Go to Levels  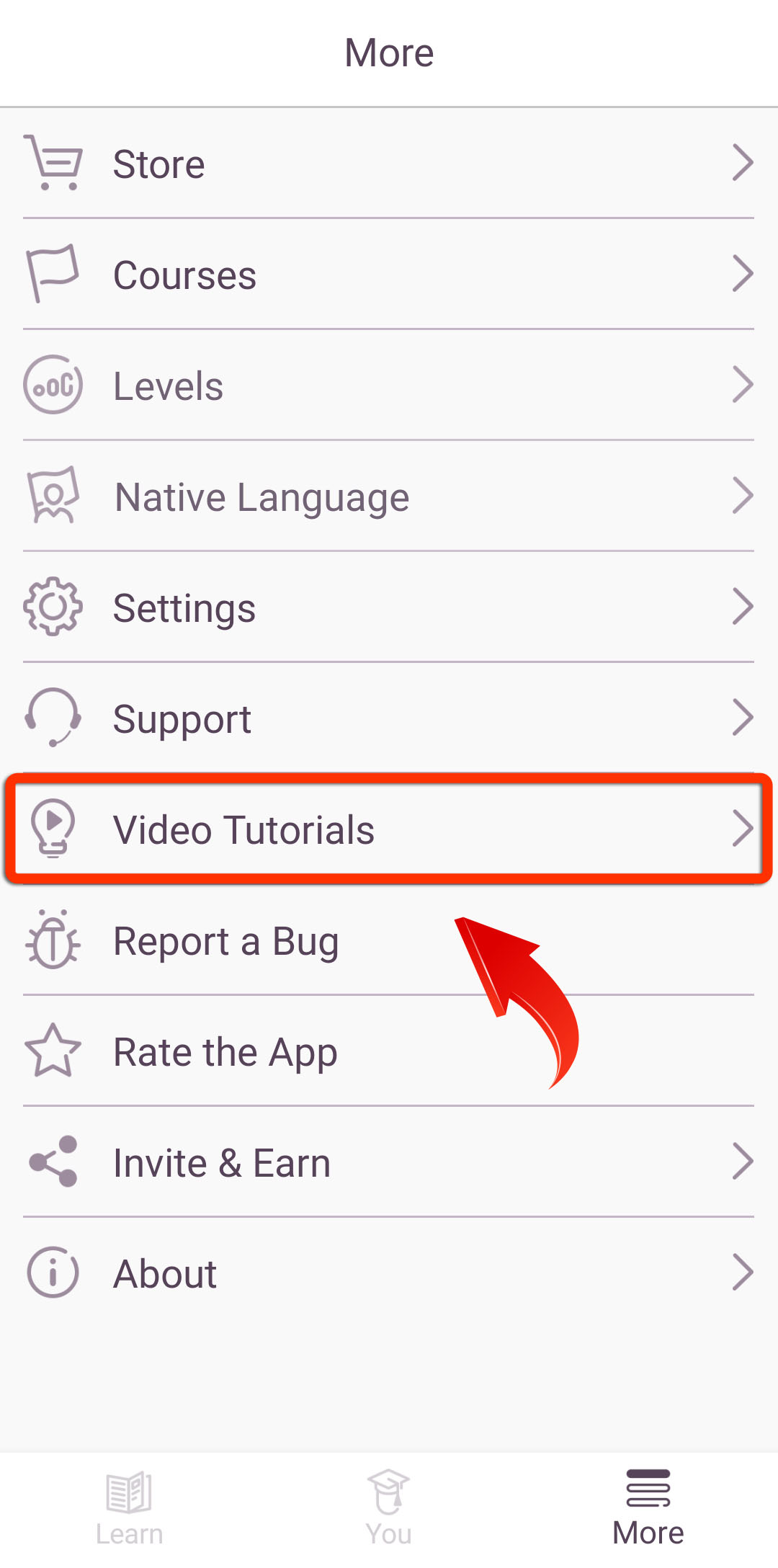coord(389,386)
